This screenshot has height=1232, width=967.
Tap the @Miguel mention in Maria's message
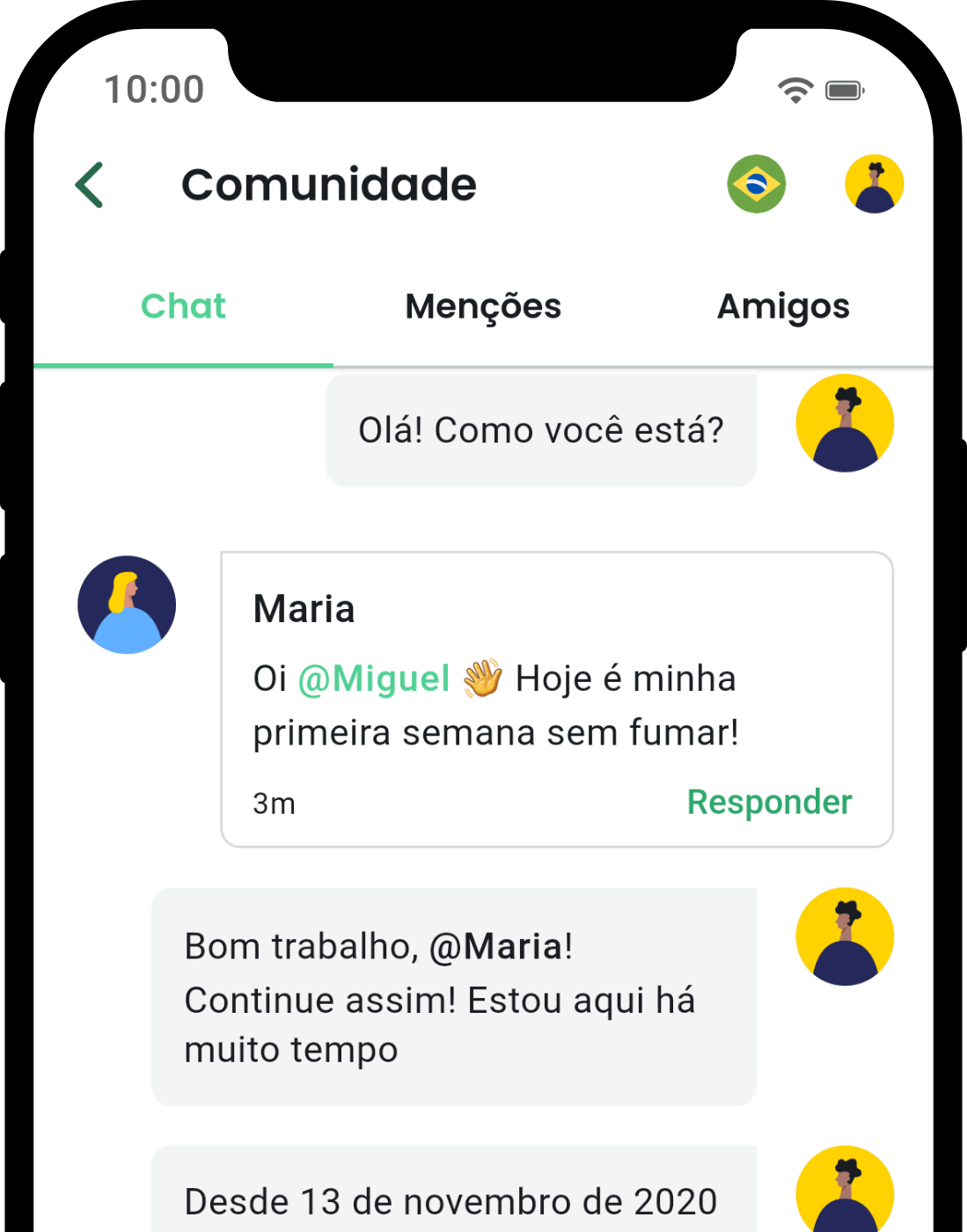tap(374, 678)
